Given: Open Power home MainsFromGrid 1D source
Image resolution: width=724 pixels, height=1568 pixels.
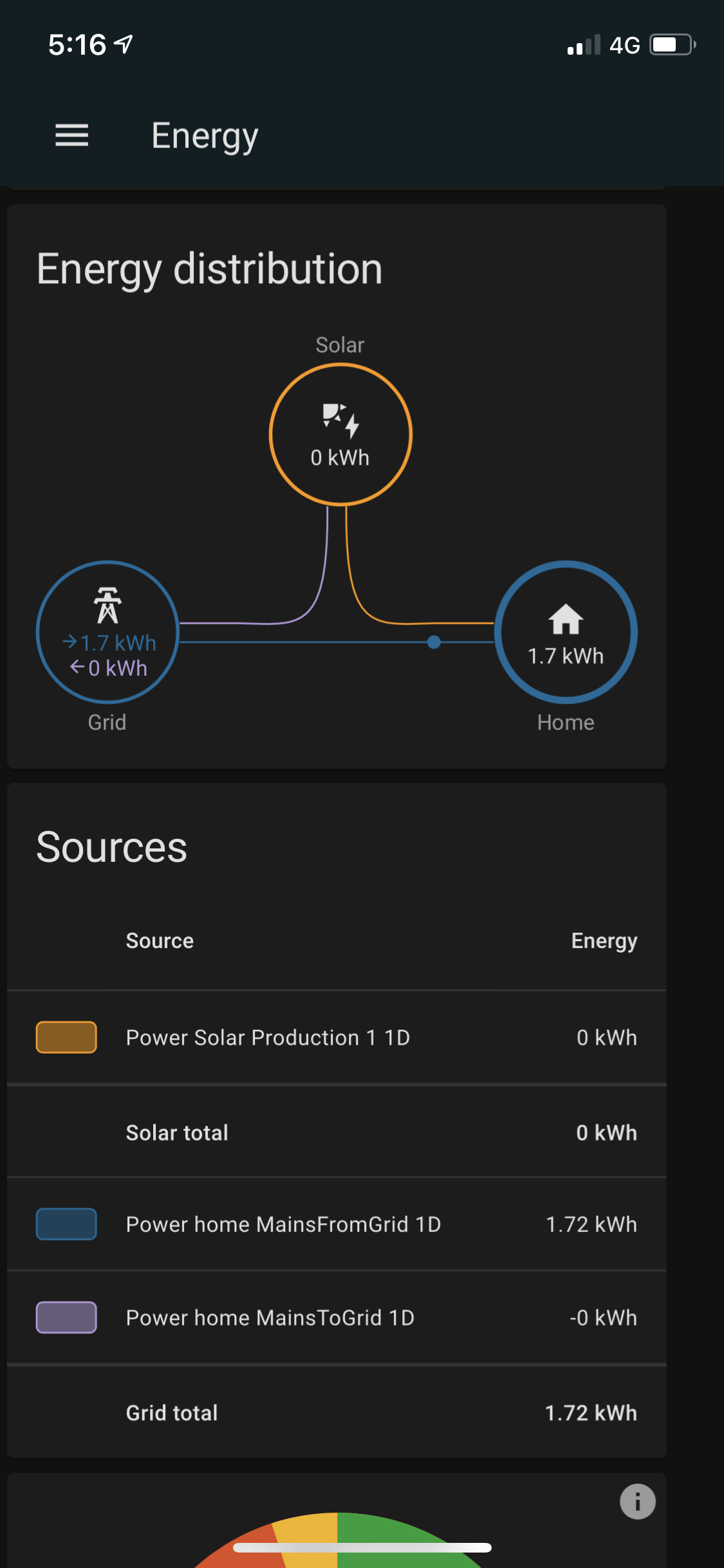Looking at the screenshot, I should coord(284,1224).
